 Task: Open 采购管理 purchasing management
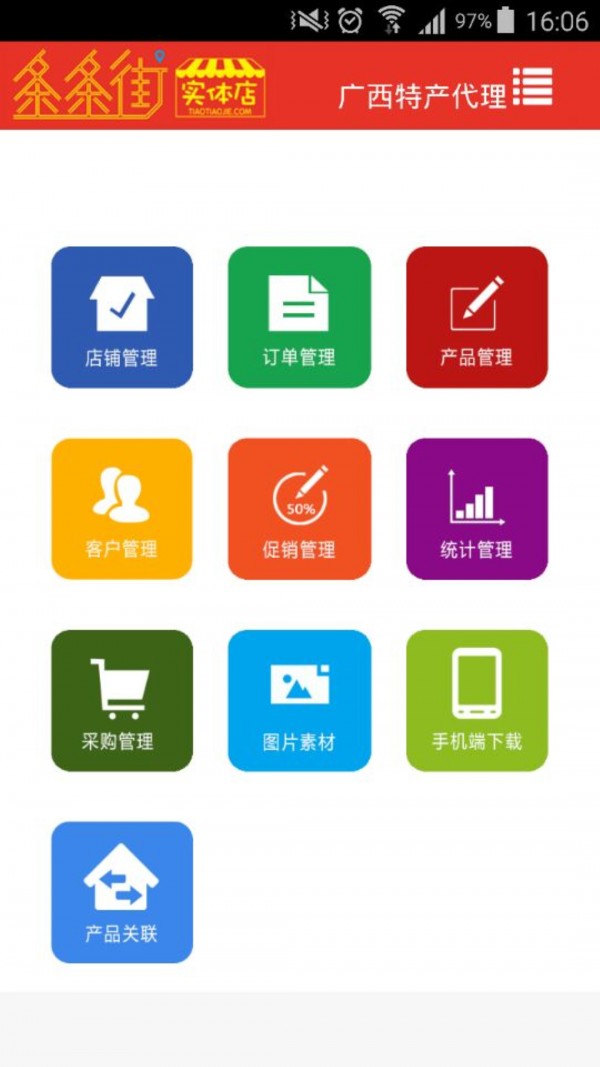(x=122, y=701)
